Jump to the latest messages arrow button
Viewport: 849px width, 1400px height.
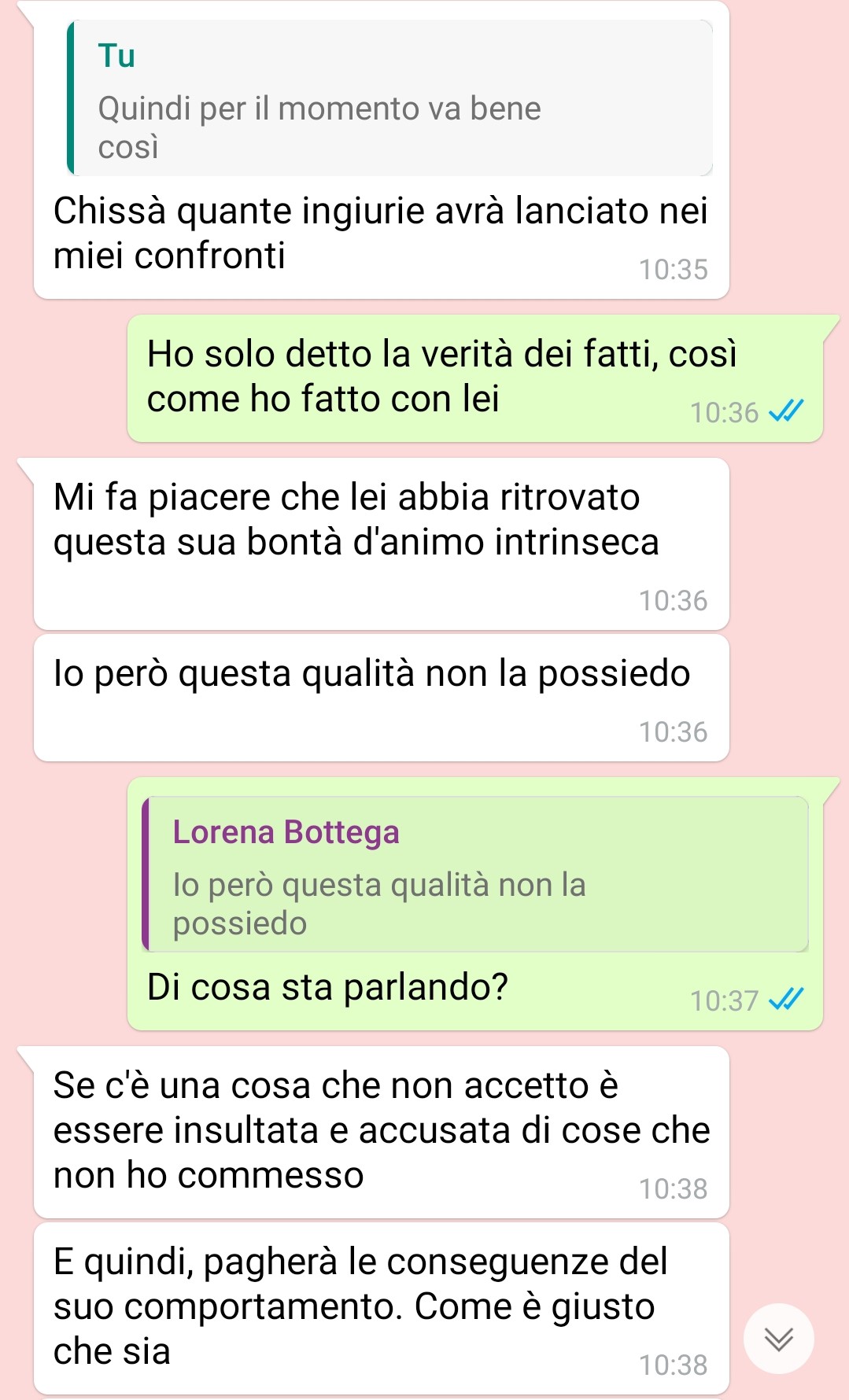tap(778, 1339)
